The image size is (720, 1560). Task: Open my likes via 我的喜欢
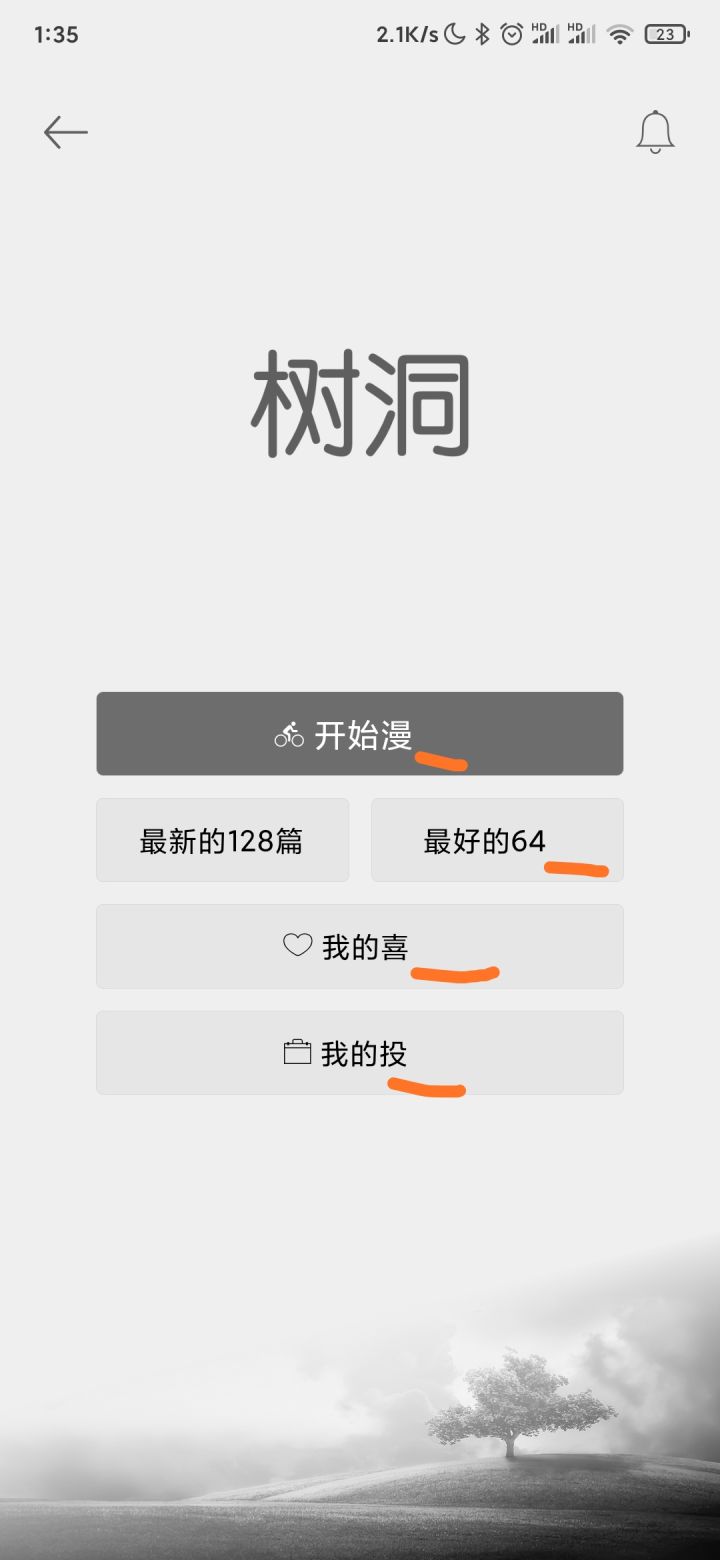(x=360, y=945)
